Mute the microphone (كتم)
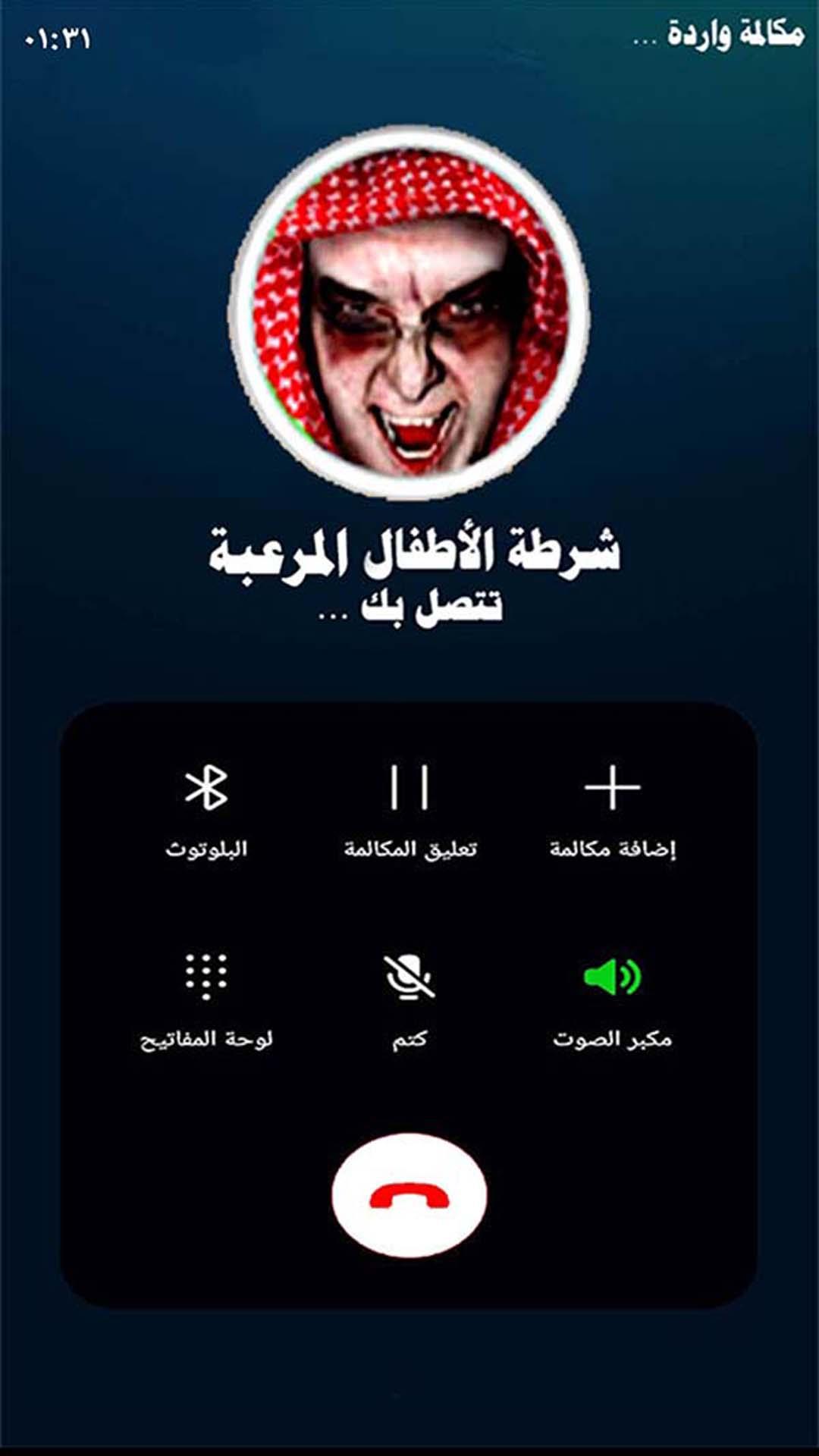This screenshot has width=819, height=1456. [x=409, y=977]
